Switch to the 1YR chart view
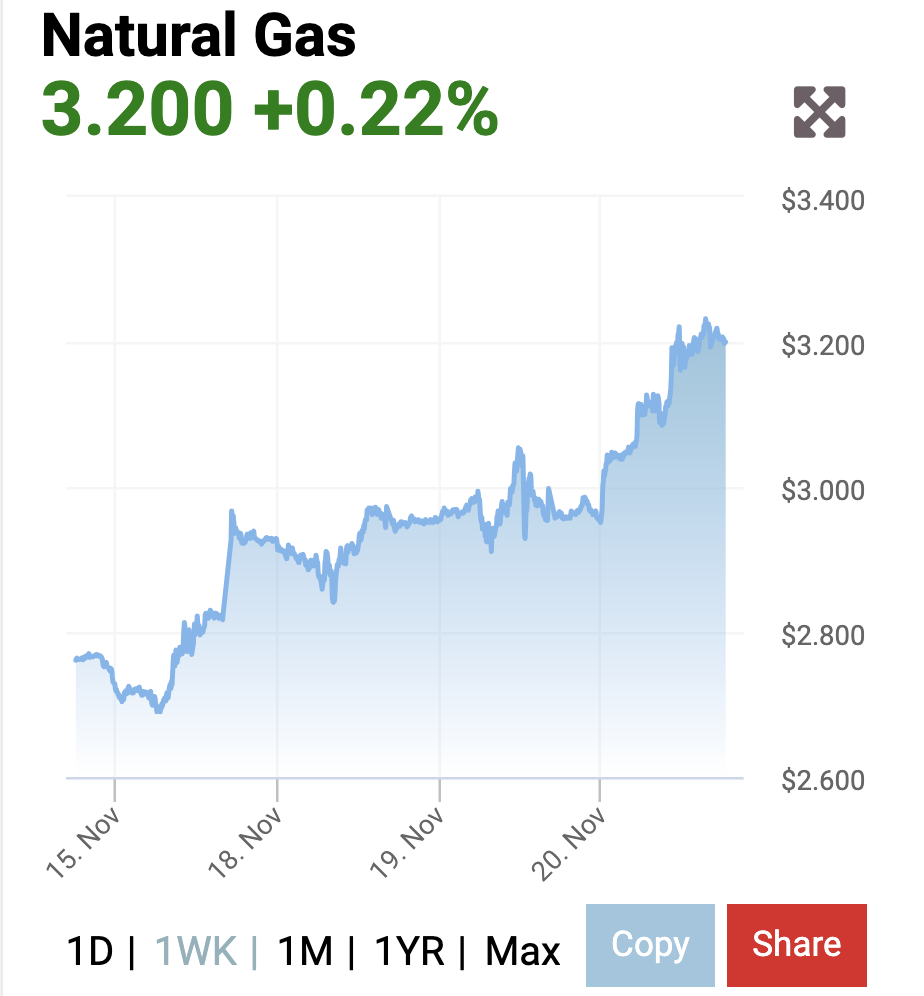 point(408,950)
